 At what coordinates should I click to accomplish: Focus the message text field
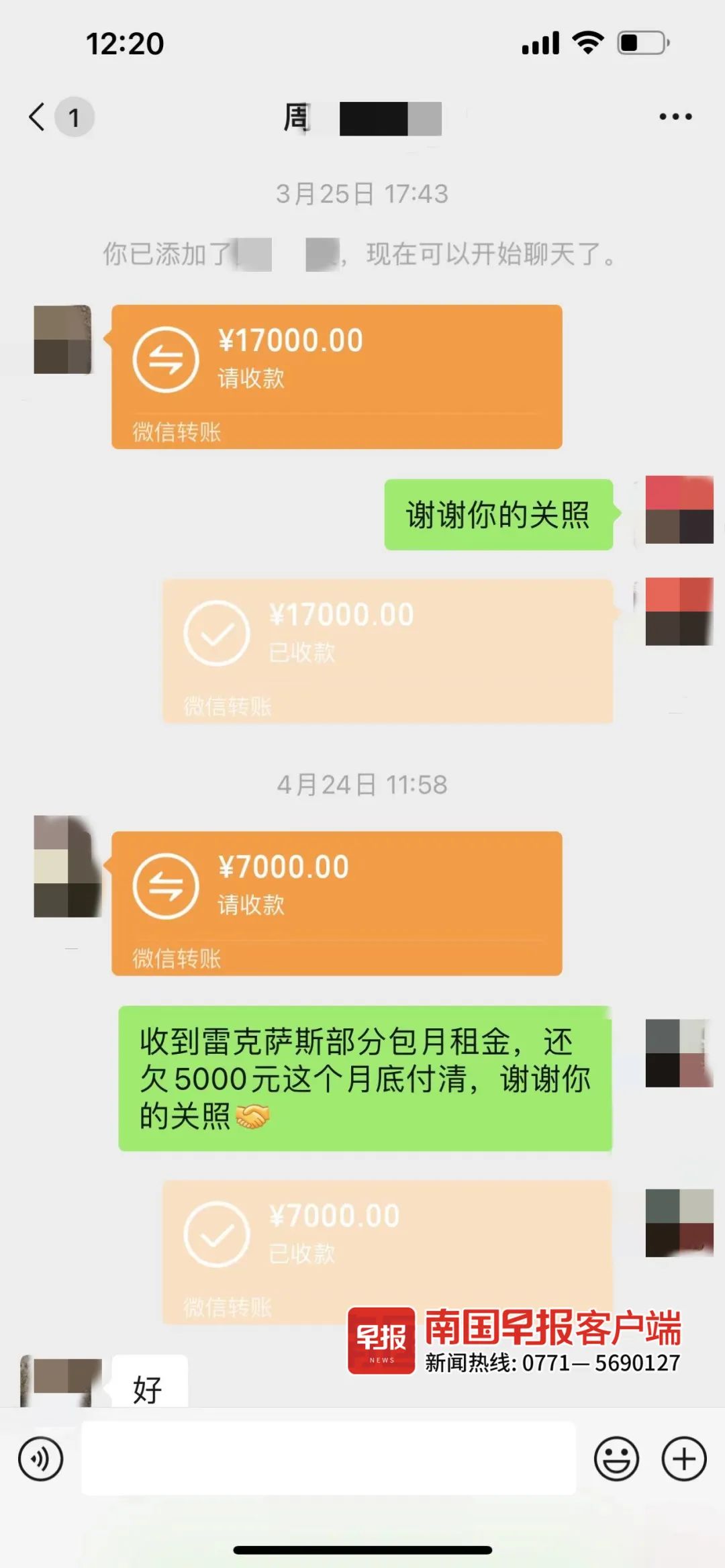[328, 1459]
